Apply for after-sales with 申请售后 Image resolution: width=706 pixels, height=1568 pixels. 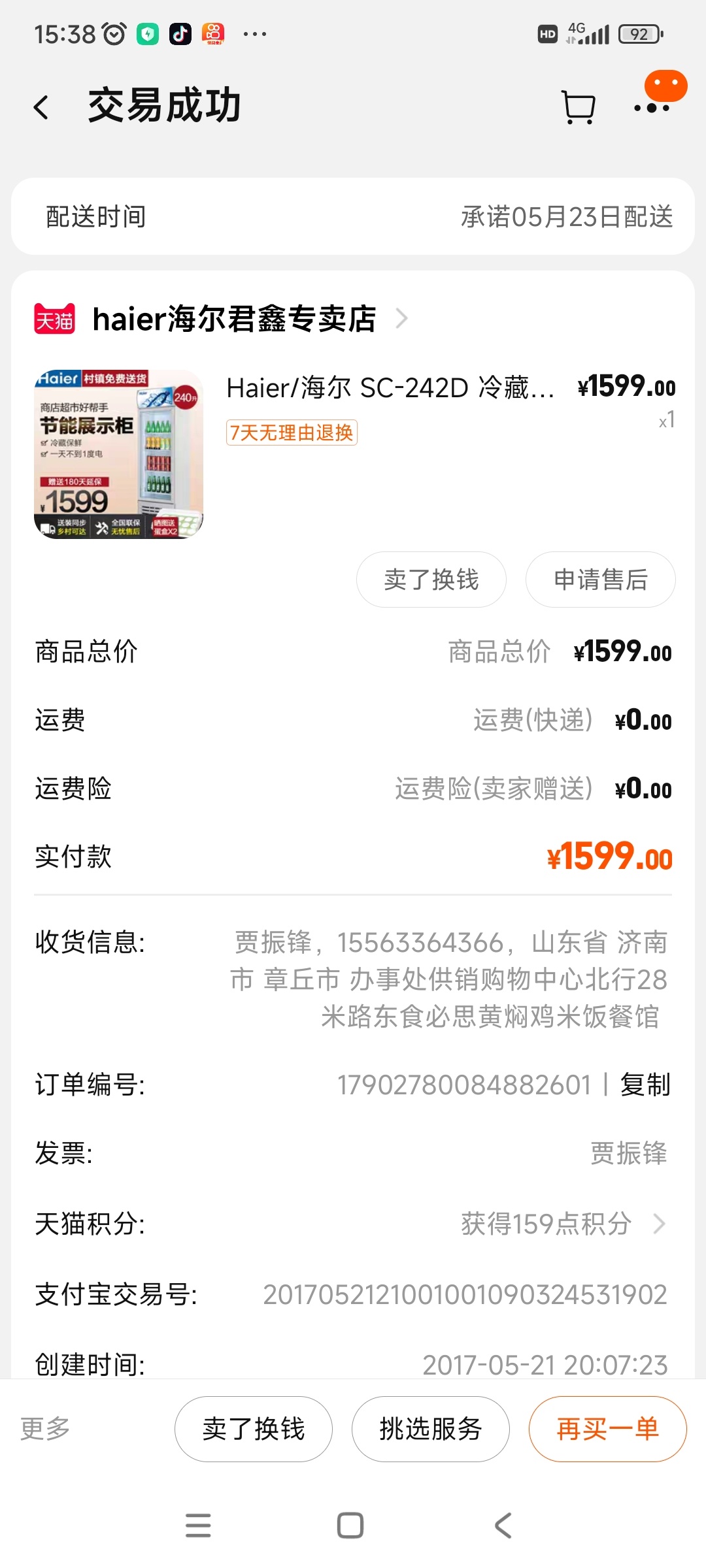(x=600, y=580)
